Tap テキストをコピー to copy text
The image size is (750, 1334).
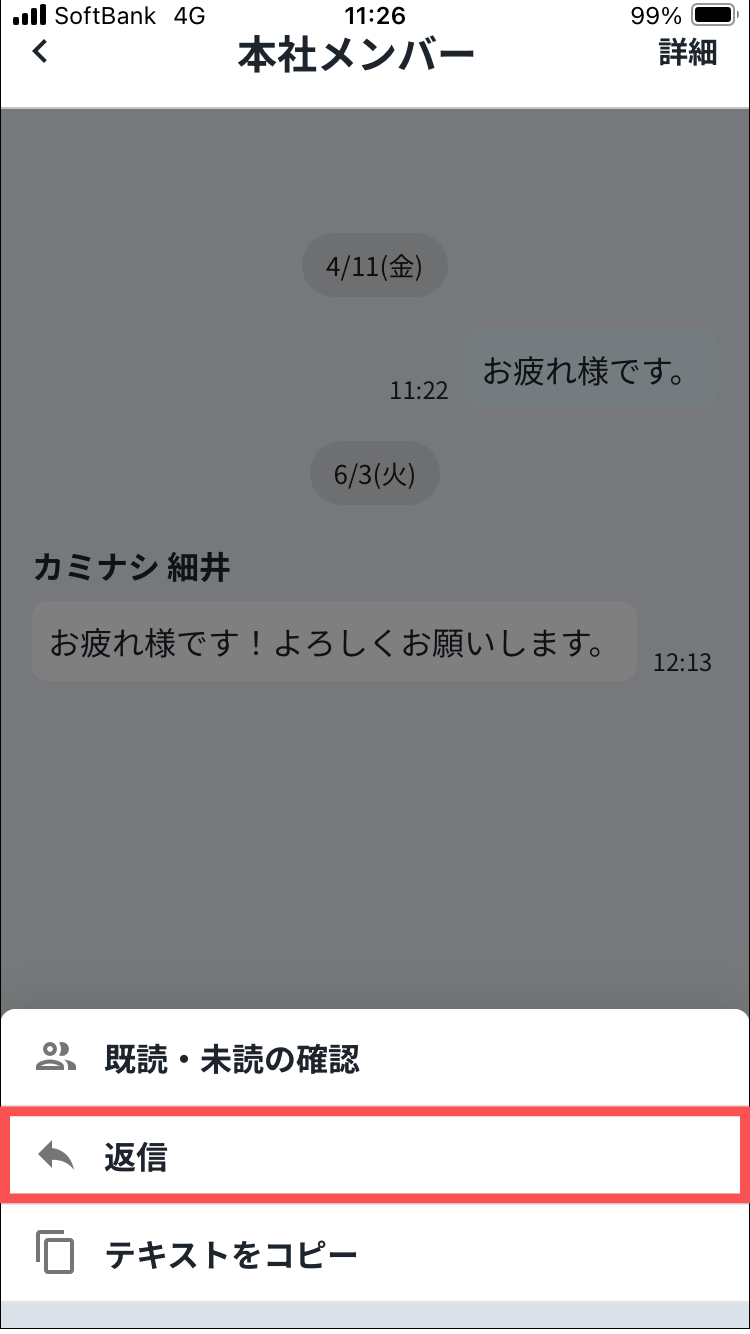coord(230,1253)
